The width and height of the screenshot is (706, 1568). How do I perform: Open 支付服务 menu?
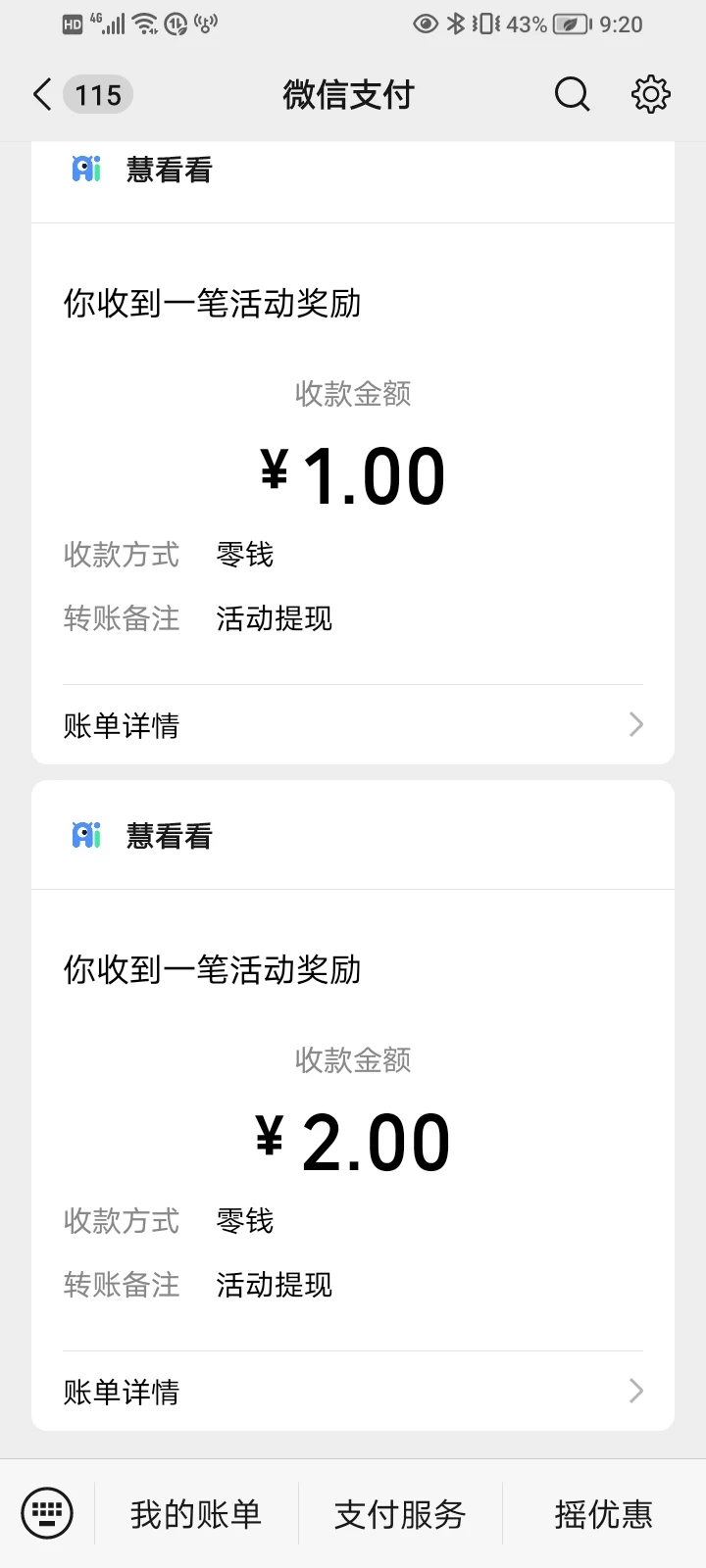[400, 1514]
